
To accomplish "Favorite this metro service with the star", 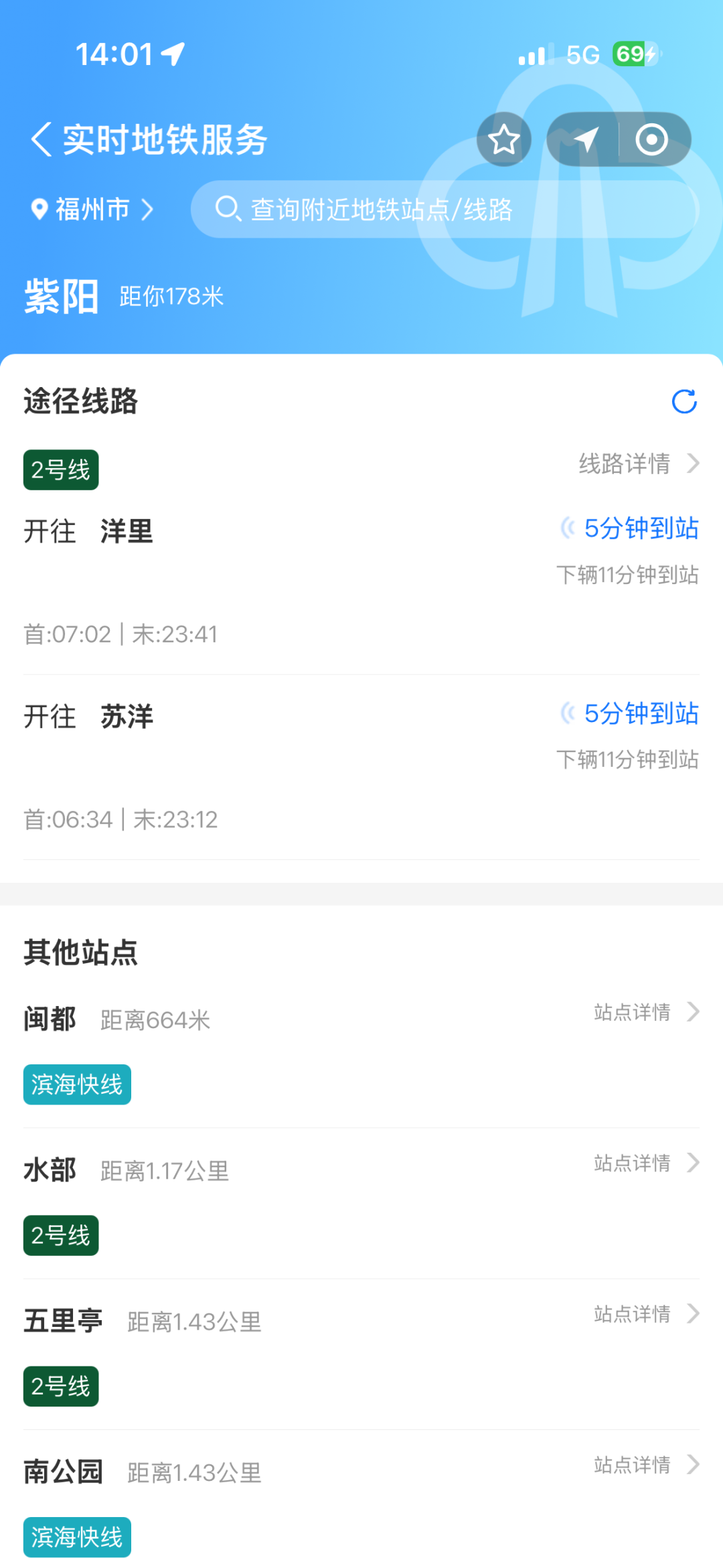I will pyautogui.click(x=503, y=139).
